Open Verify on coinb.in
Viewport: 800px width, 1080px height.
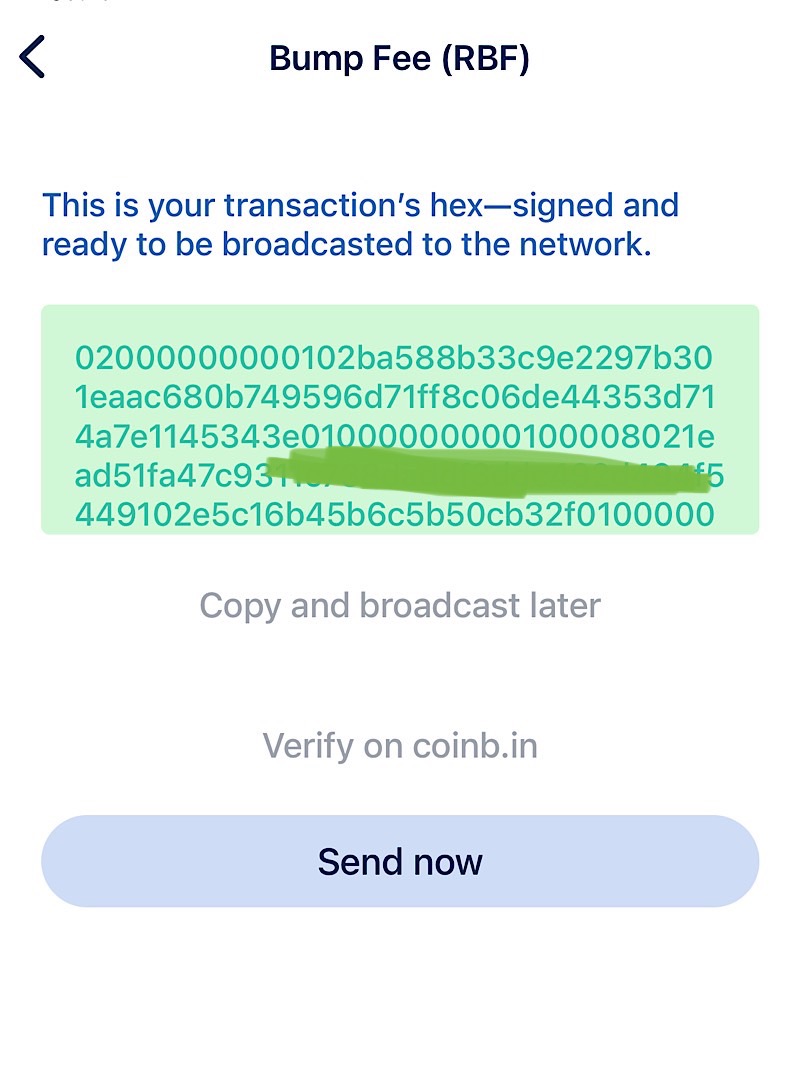point(400,745)
